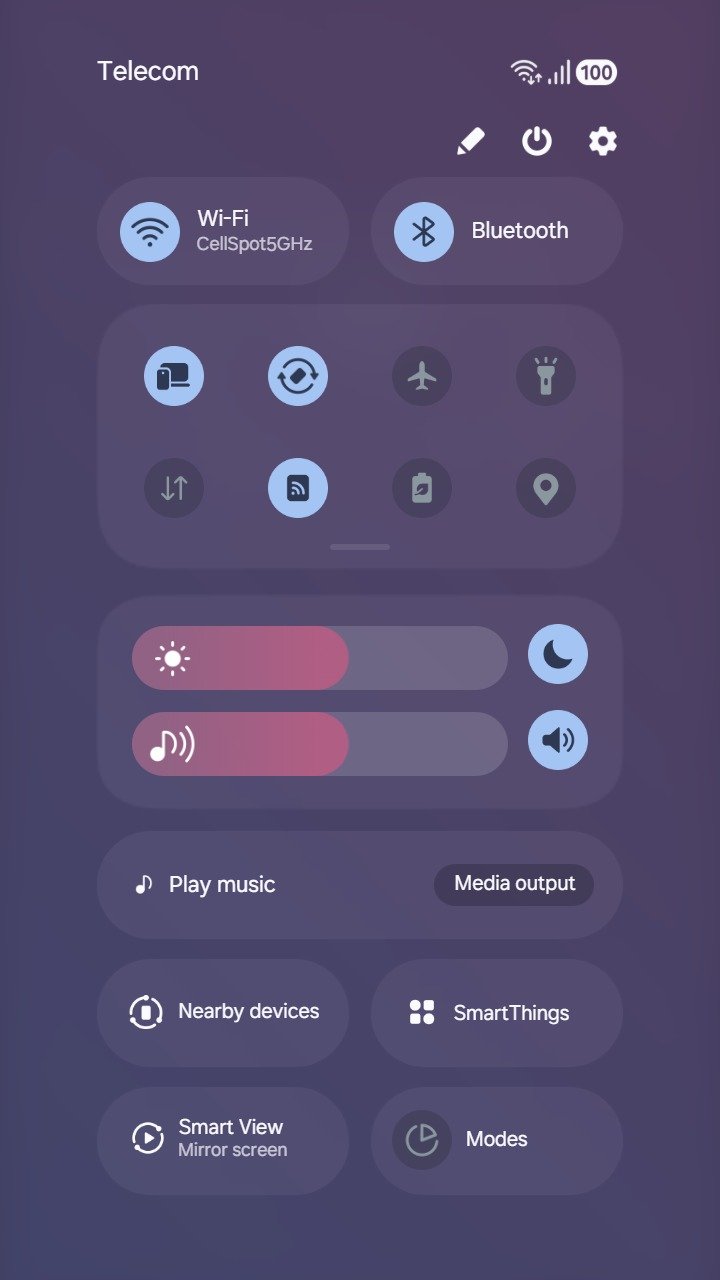720x1280 pixels.
Task: Disable auto rotate
Action: click(298, 376)
